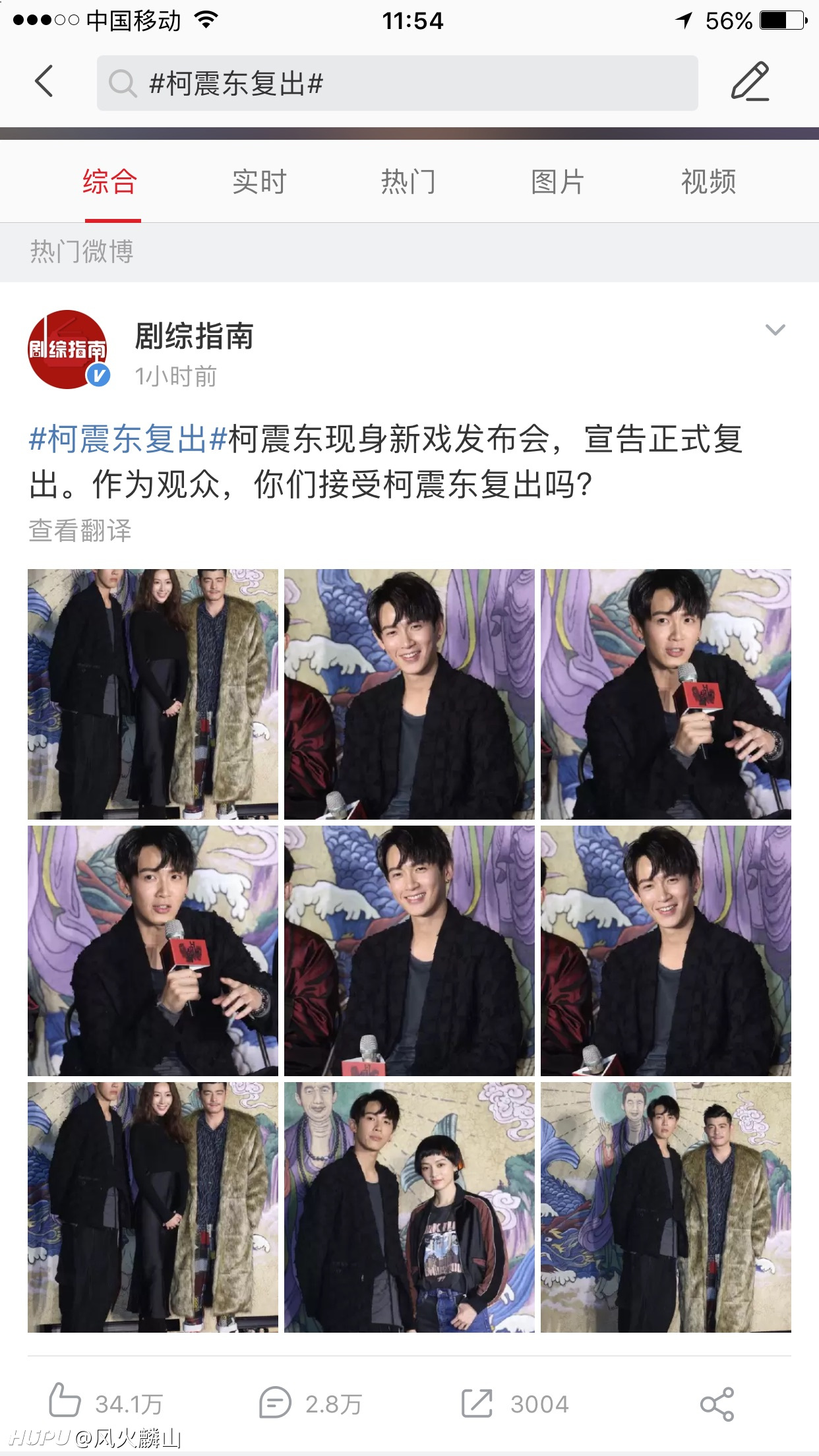Switch to the 热门 tab
Viewport: 819px width, 1456px height.
pos(409,181)
